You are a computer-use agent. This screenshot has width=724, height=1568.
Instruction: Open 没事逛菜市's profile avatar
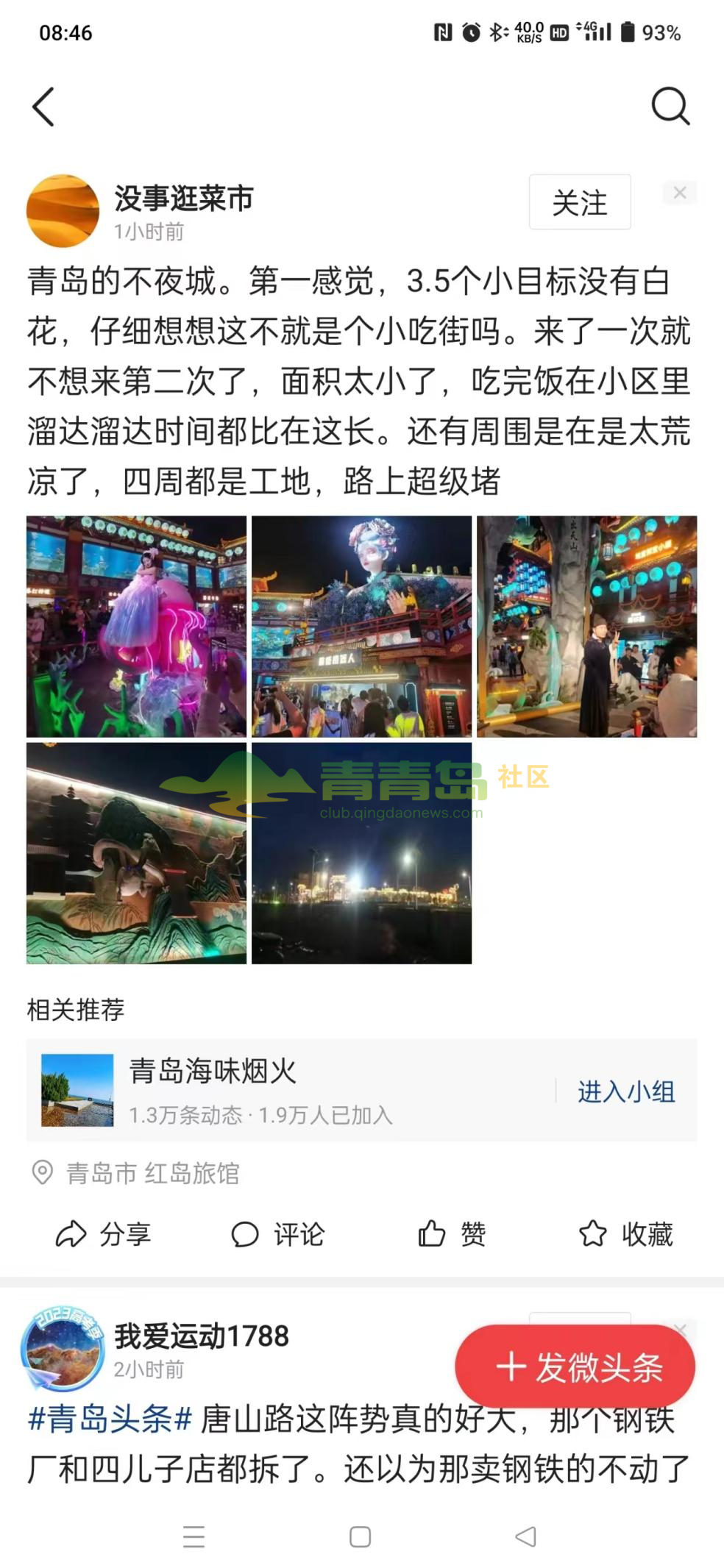click(63, 211)
